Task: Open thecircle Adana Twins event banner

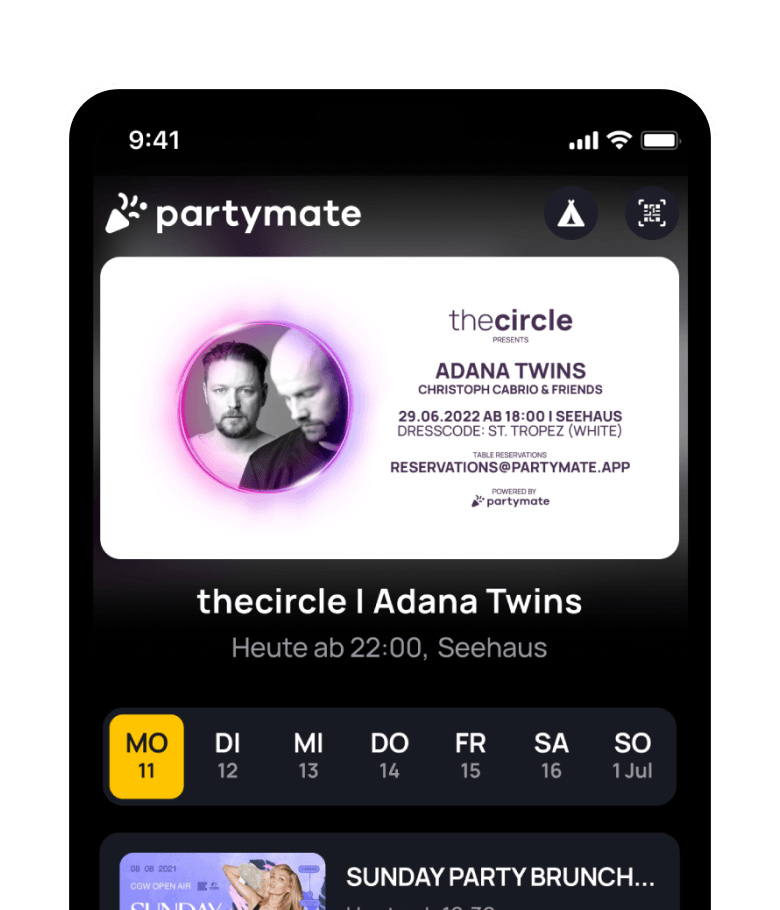Action: (x=389, y=407)
